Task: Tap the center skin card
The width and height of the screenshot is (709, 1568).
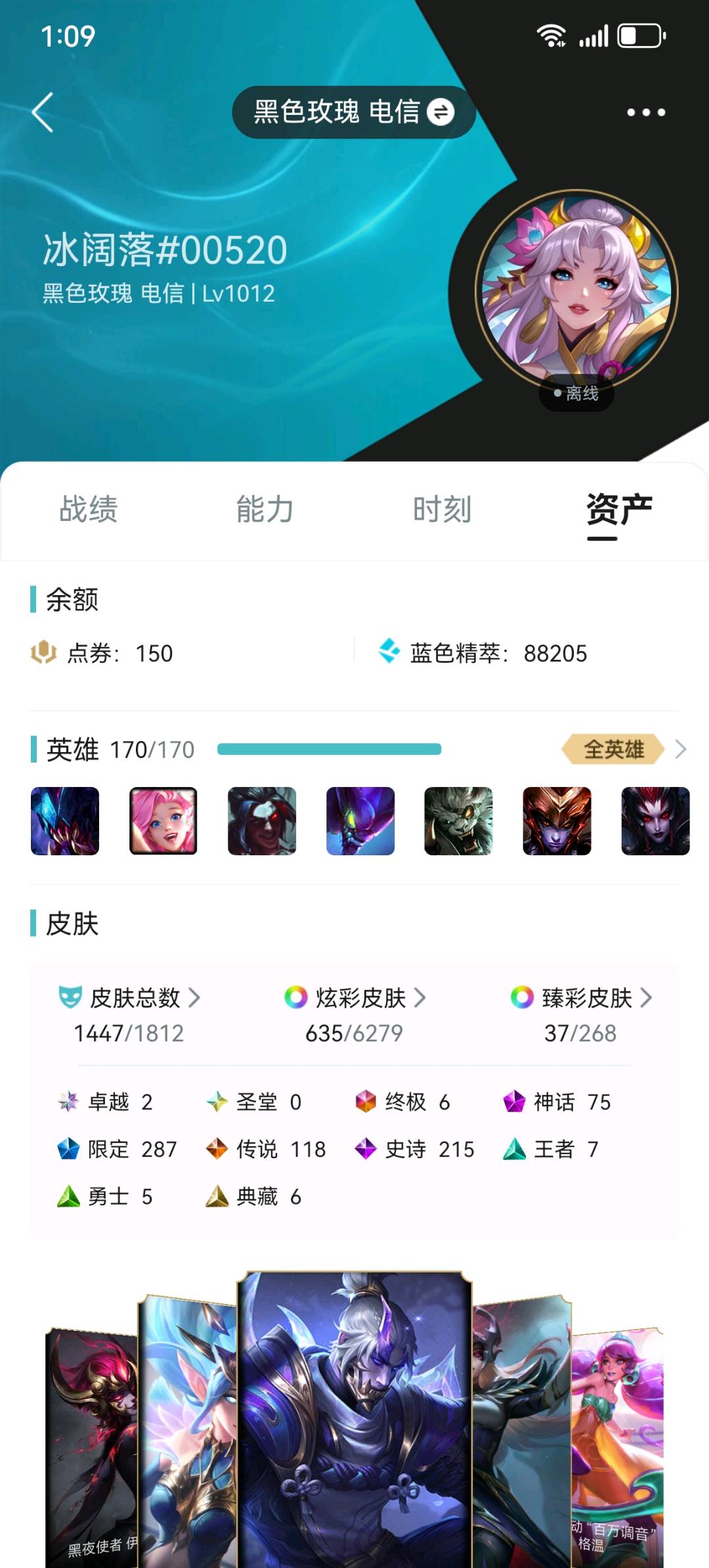Action: coord(354,1419)
